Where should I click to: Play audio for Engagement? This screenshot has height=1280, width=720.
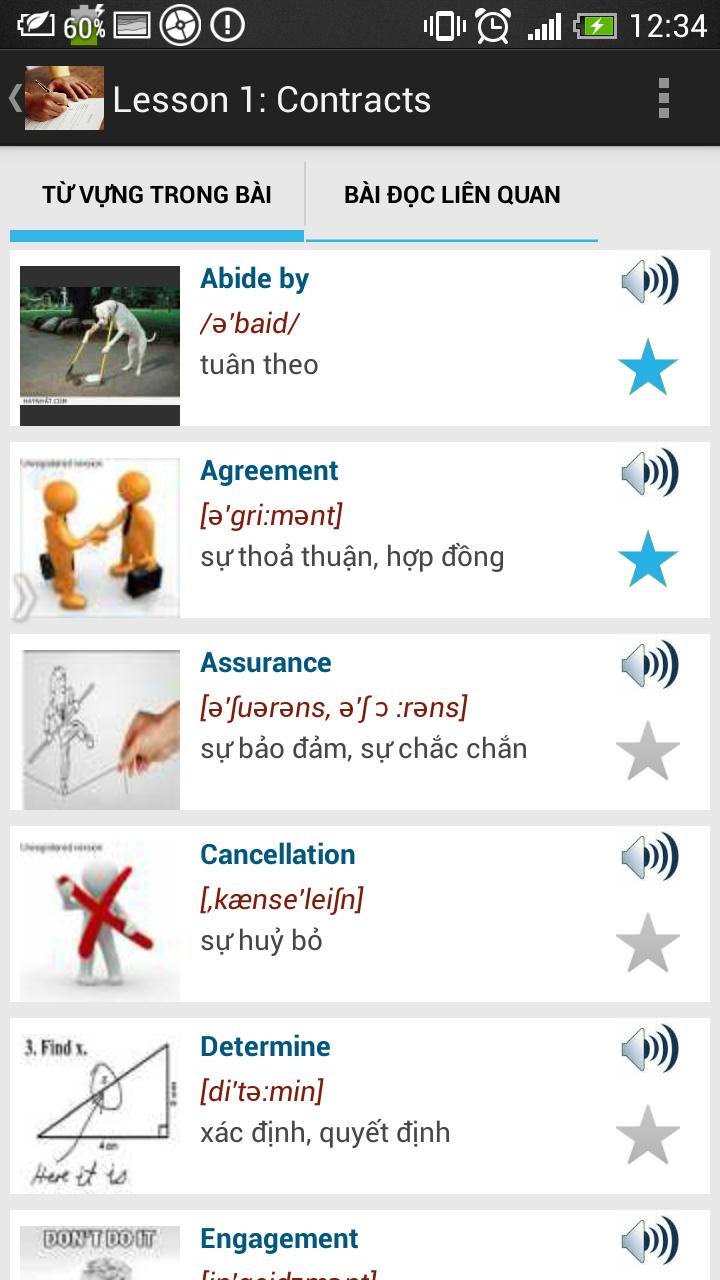point(649,1241)
